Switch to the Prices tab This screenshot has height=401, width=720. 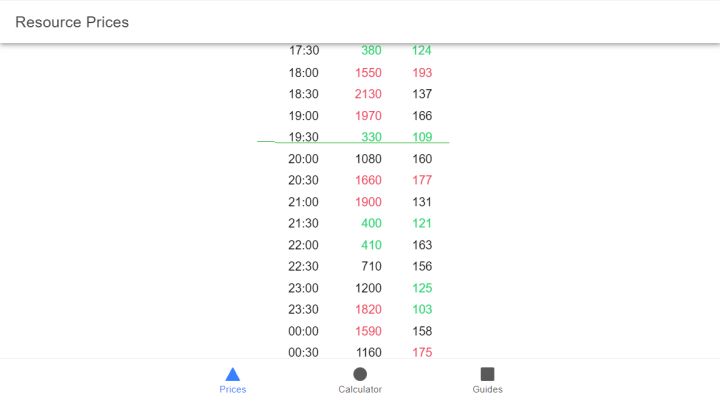coord(232,380)
